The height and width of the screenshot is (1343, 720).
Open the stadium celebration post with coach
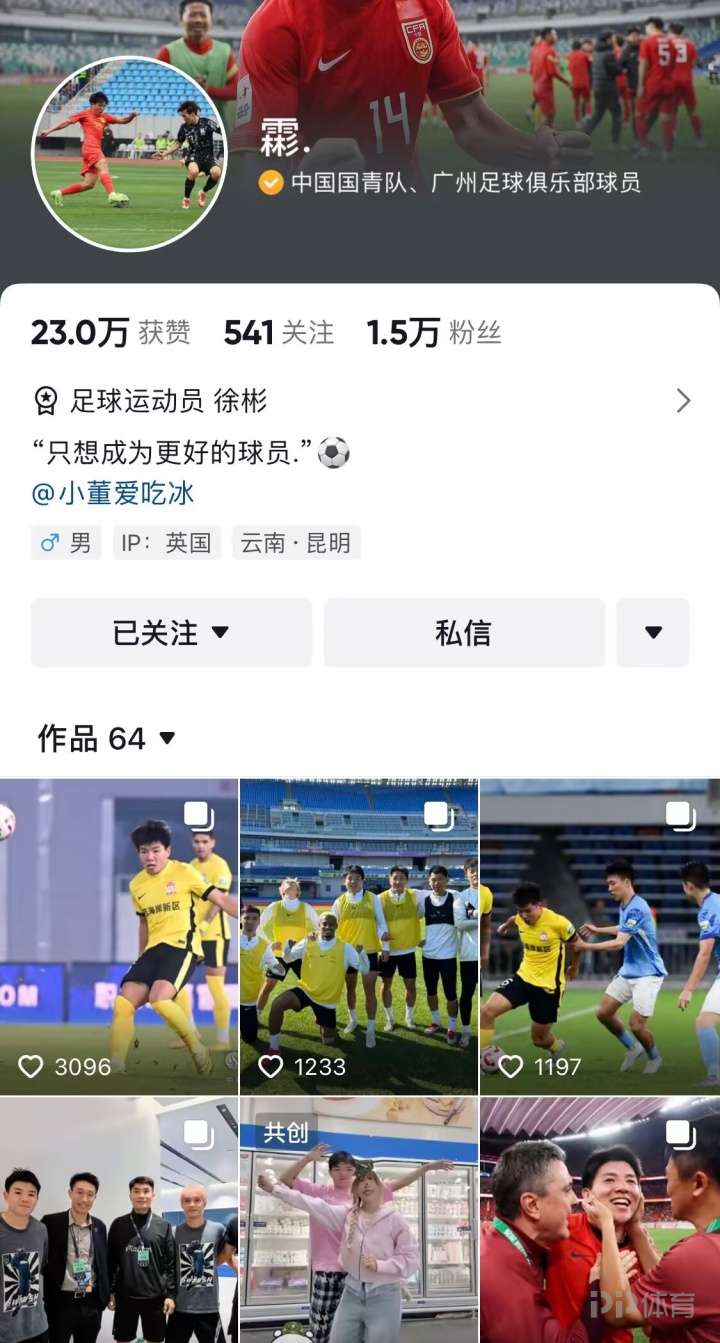tap(600, 1220)
